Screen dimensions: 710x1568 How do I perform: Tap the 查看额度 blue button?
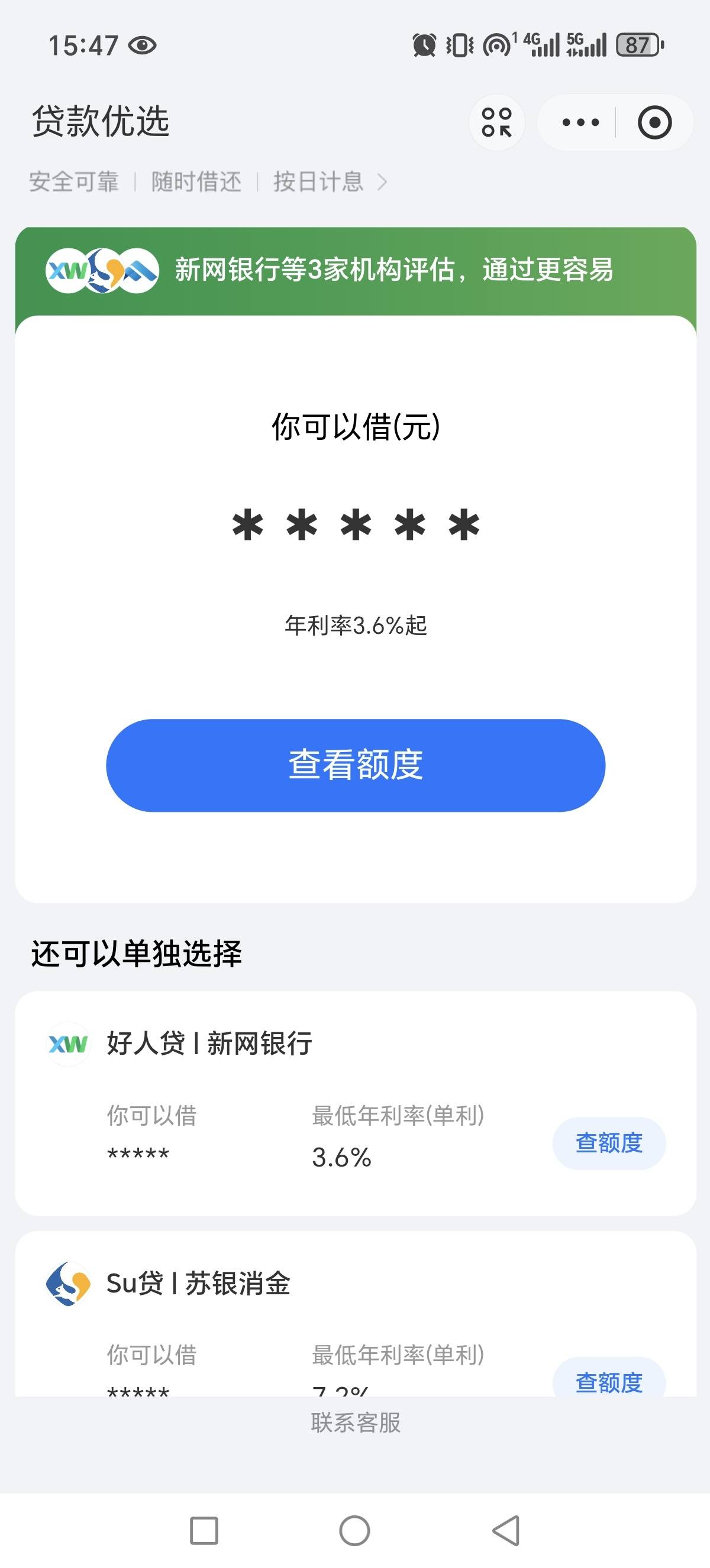click(x=356, y=764)
